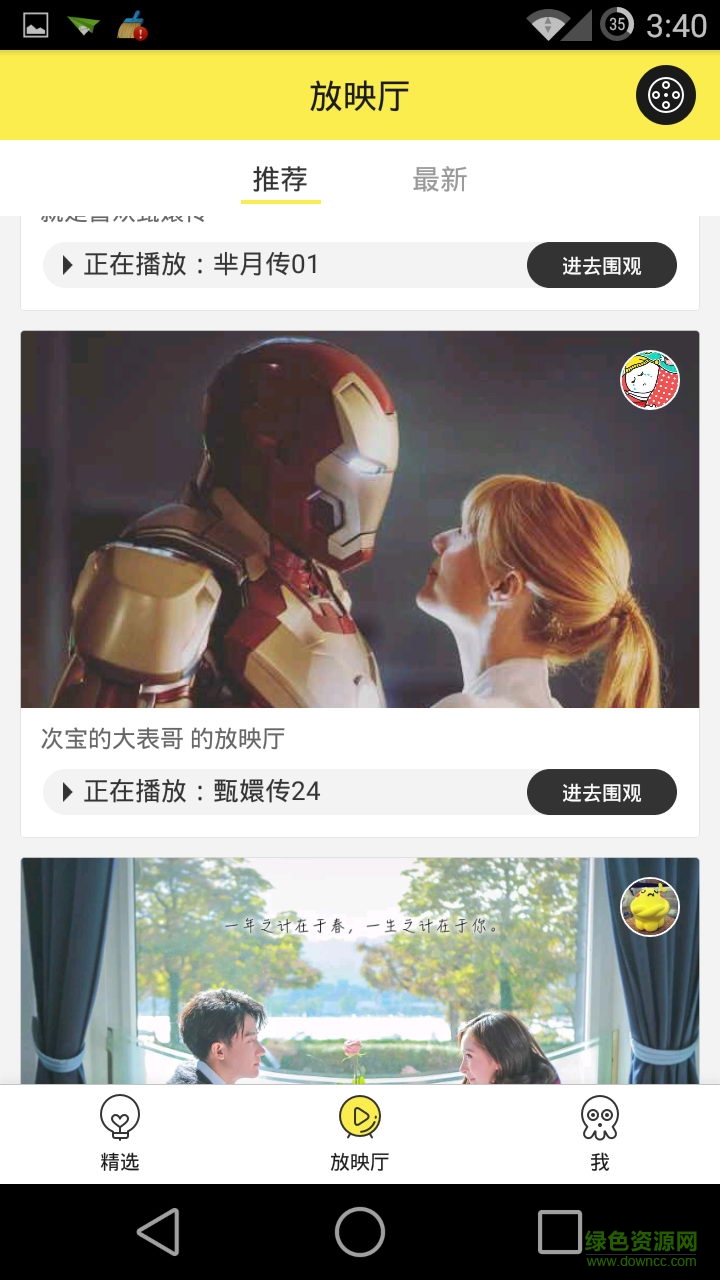Open the film reel icon in header
This screenshot has height=1280, width=720.
point(665,95)
